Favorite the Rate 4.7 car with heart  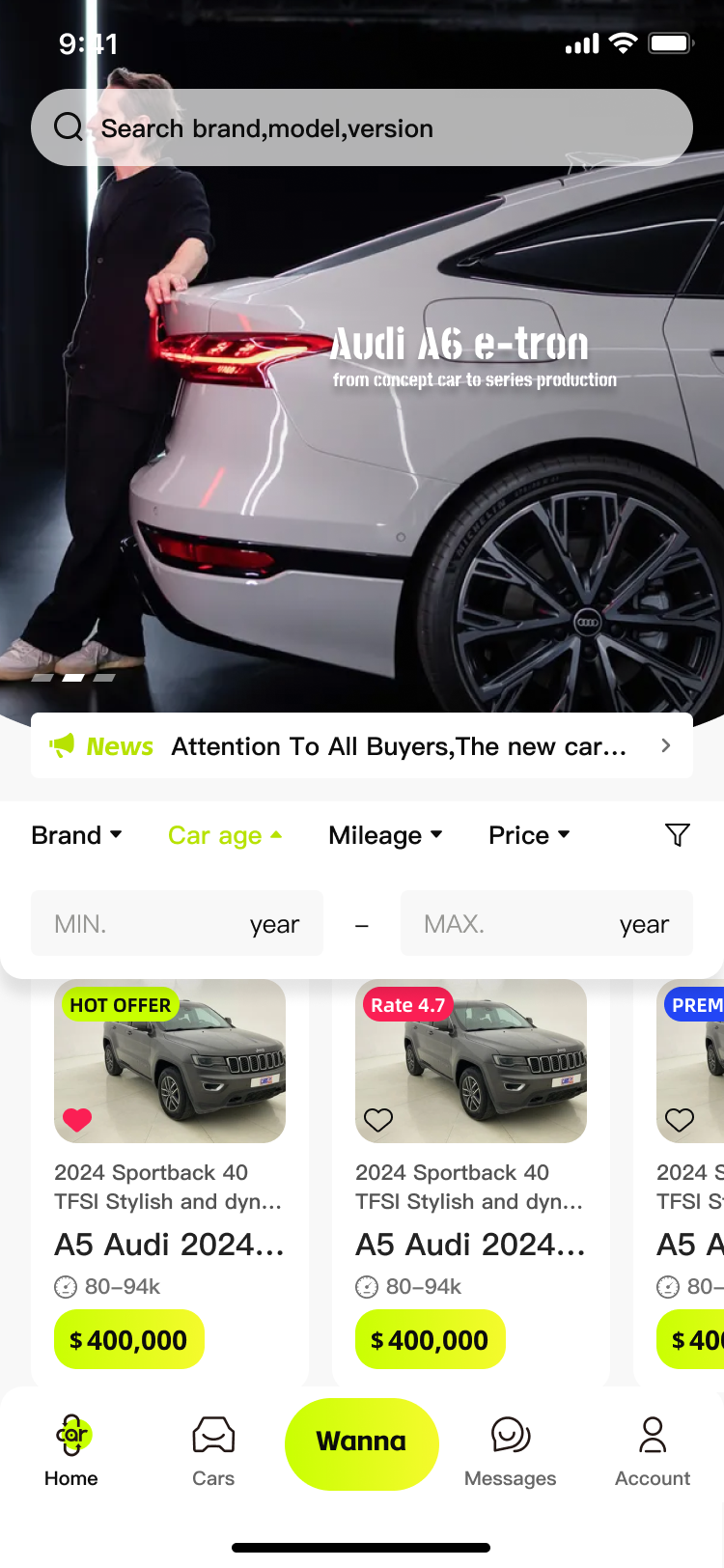pos(378,1119)
